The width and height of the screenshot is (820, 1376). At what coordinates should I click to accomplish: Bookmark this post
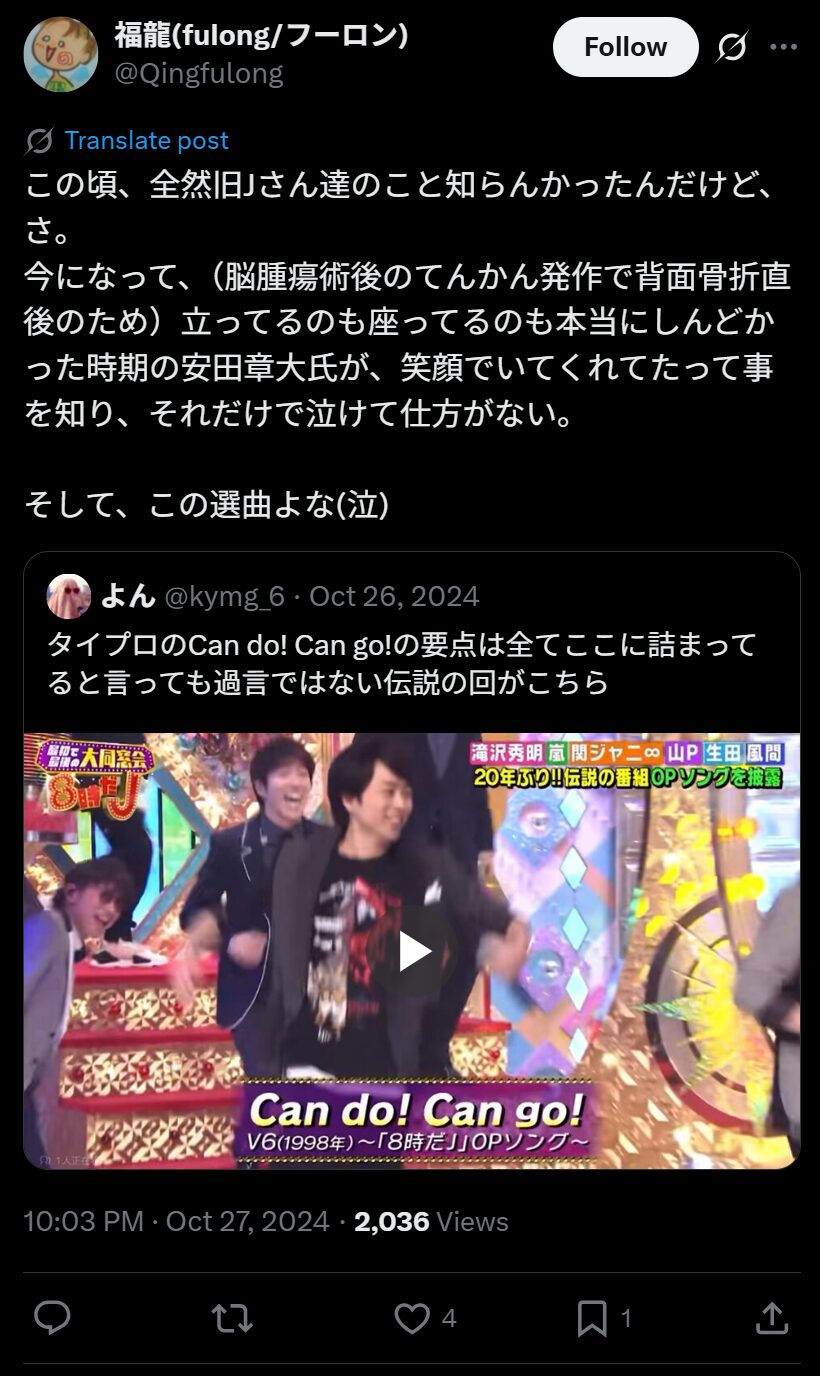tap(592, 1318)
